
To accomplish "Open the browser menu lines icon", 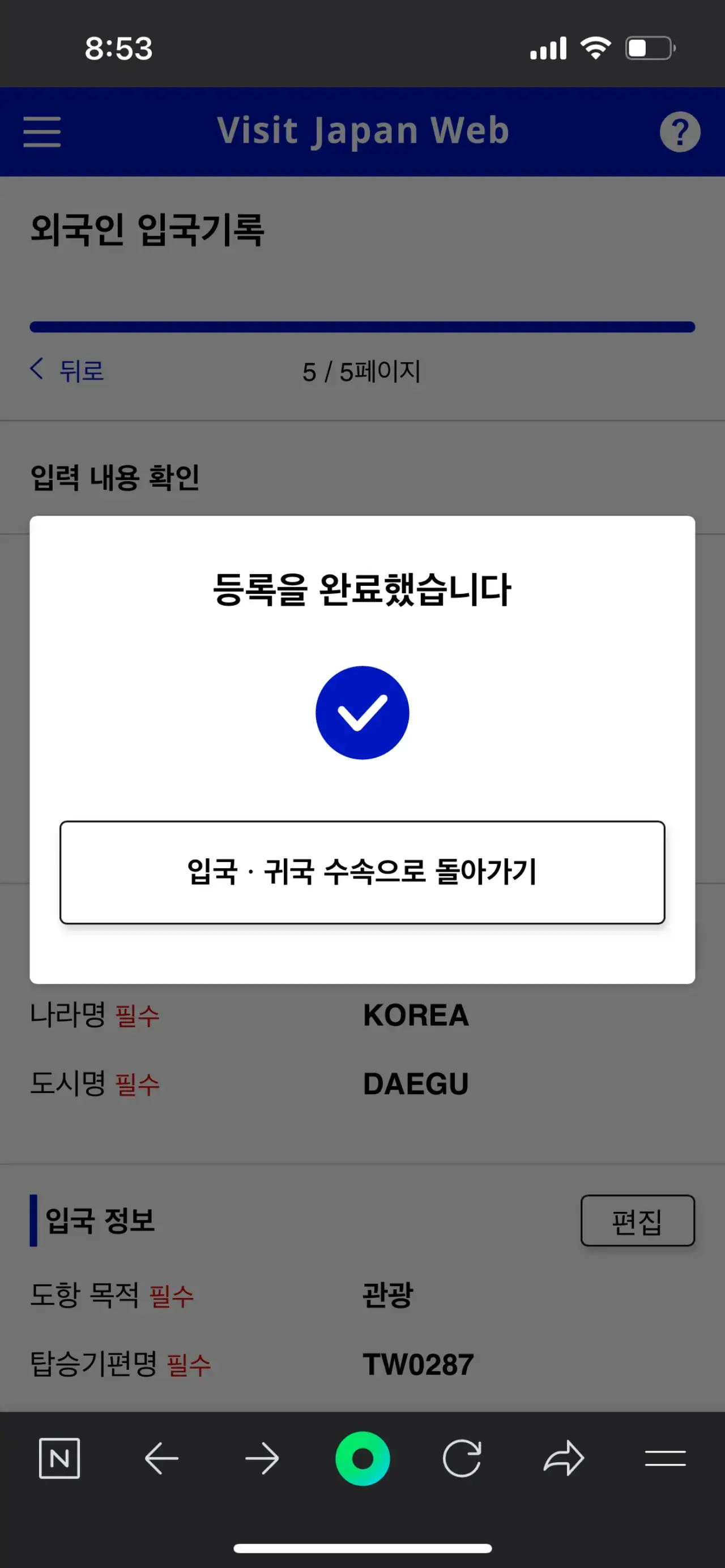I will [x=666, y=1458].
